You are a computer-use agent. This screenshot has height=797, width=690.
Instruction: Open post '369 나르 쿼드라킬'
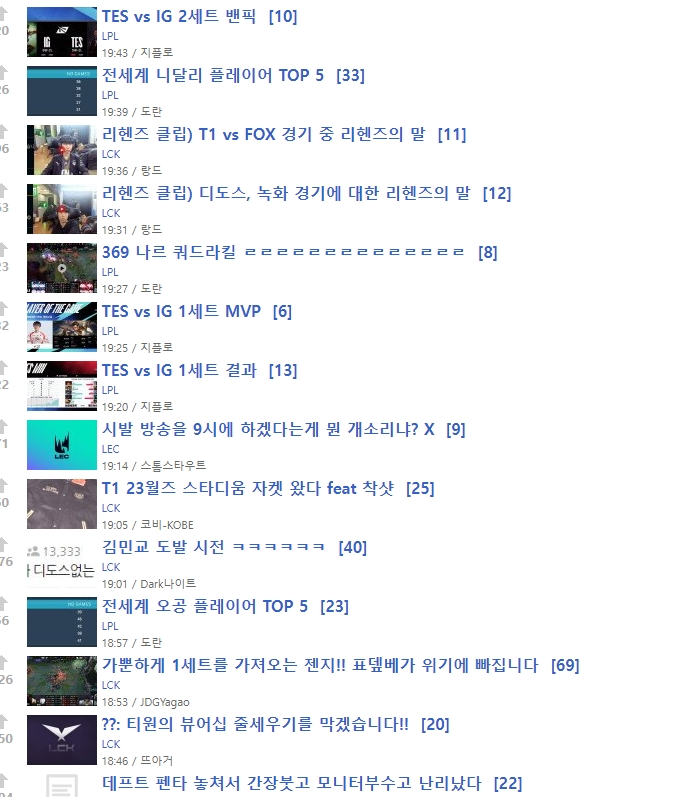pos(283,253)
